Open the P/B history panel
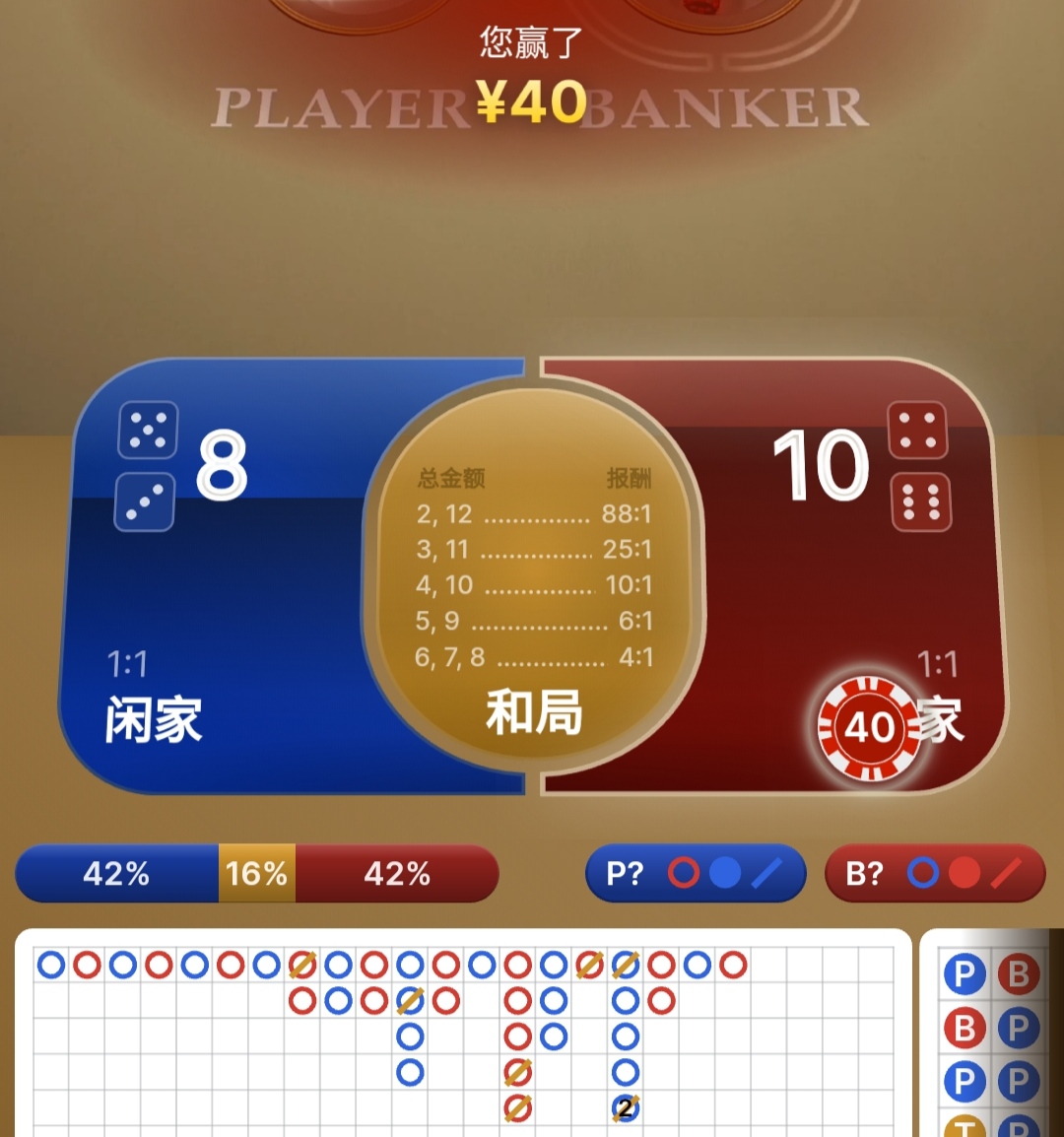This screenshot has height=1137, width=1064. point(991,1035)
